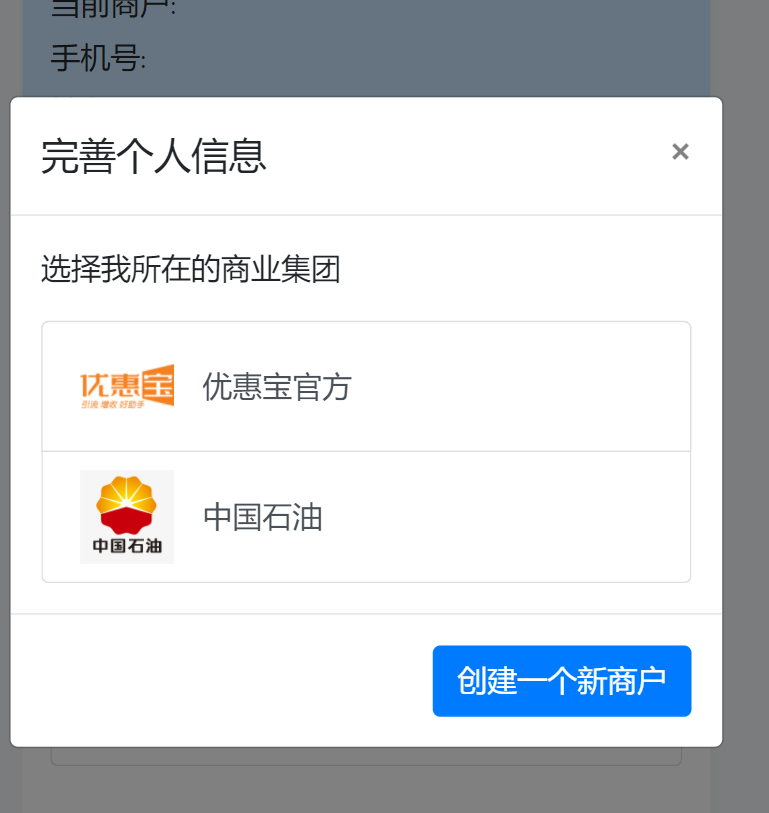Tap the 创建一个新商户 button

[x=561, y=681]
